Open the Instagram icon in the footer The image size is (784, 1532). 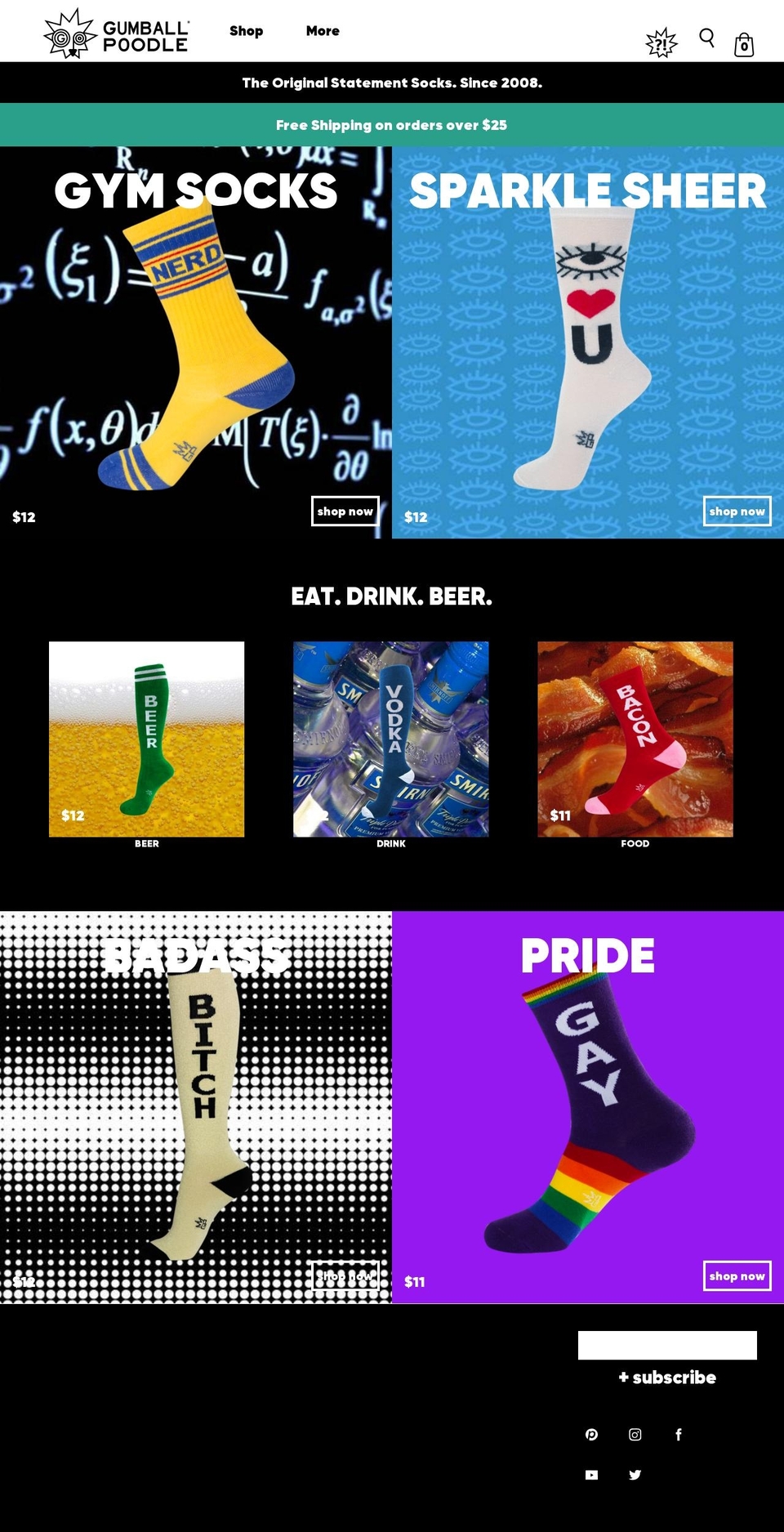point(635,1435)
